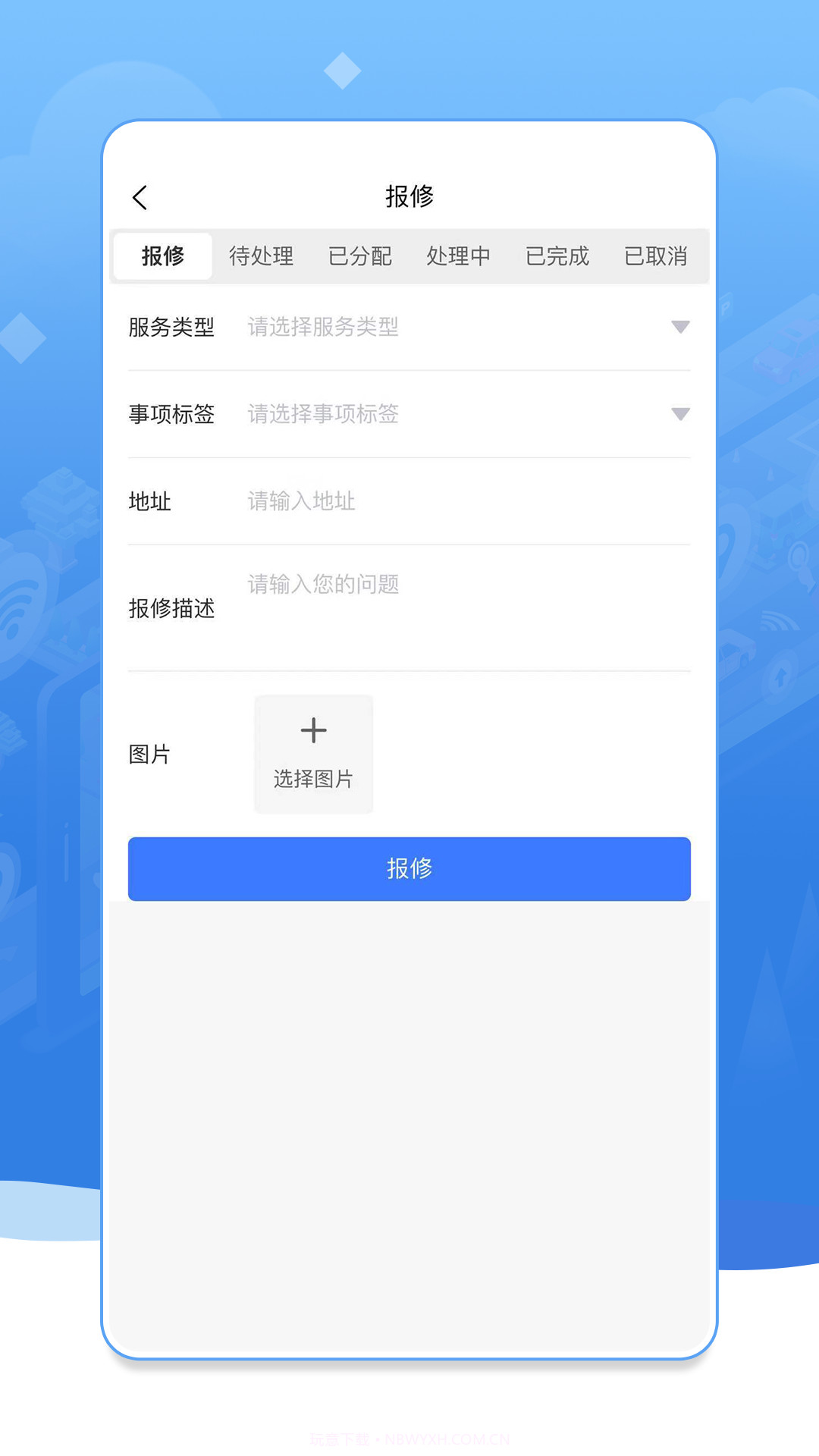The image size is (819, 1456).
Task: View the 已完成 tab
Action: coord(558,257)
